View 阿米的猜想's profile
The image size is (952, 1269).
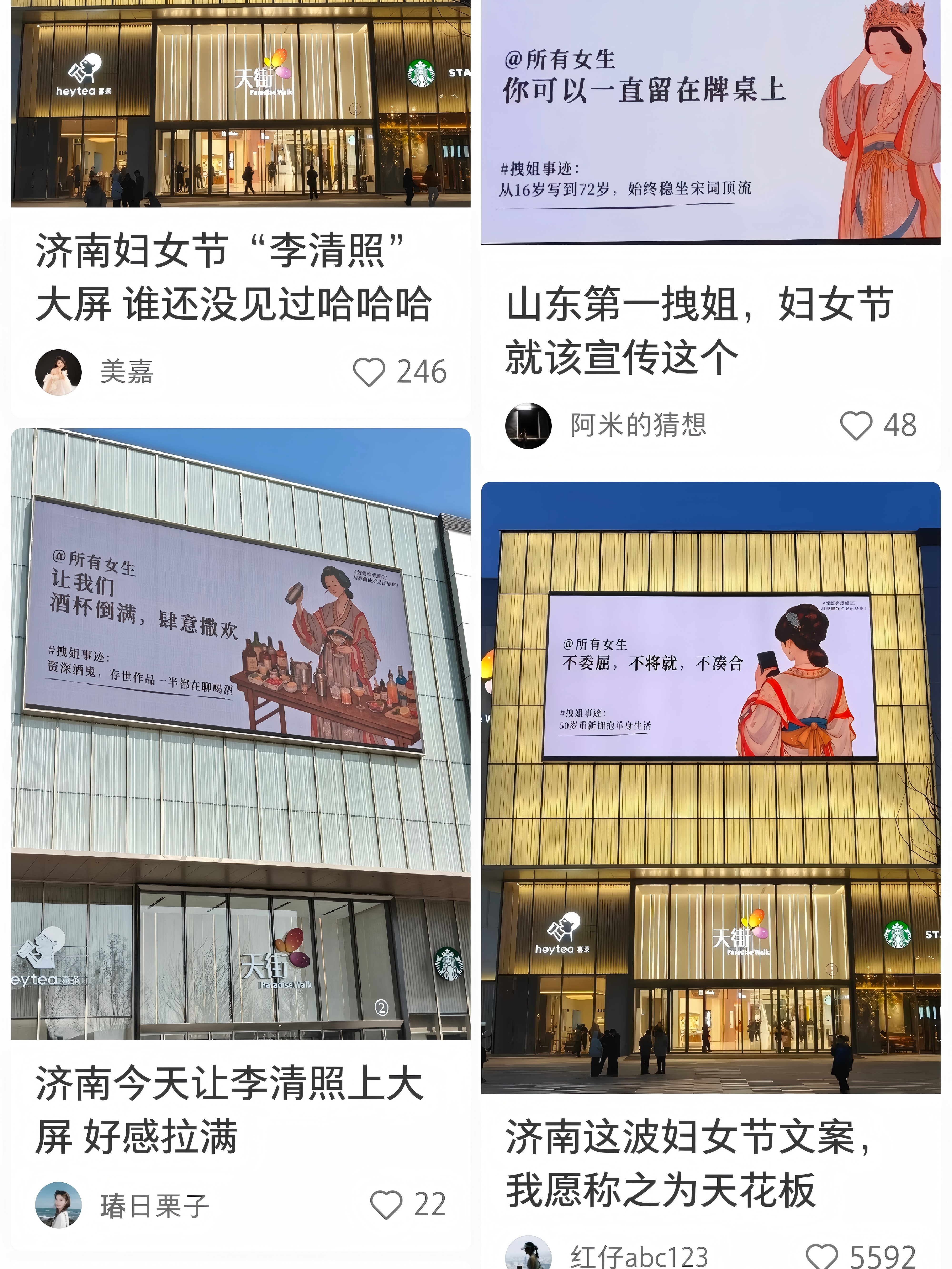coord(528,426)
